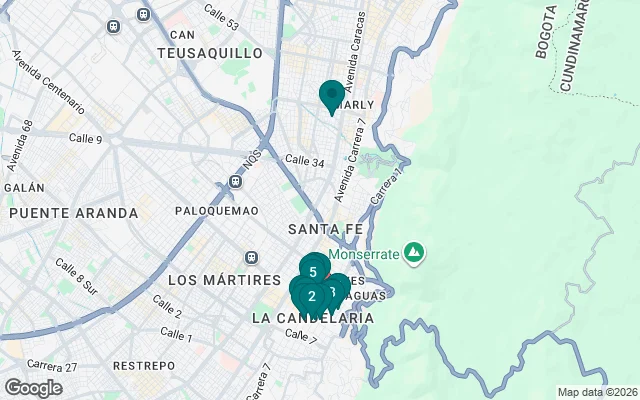Open Google Maps via the Google logo
Screen dimensions: 640x400
33,388
